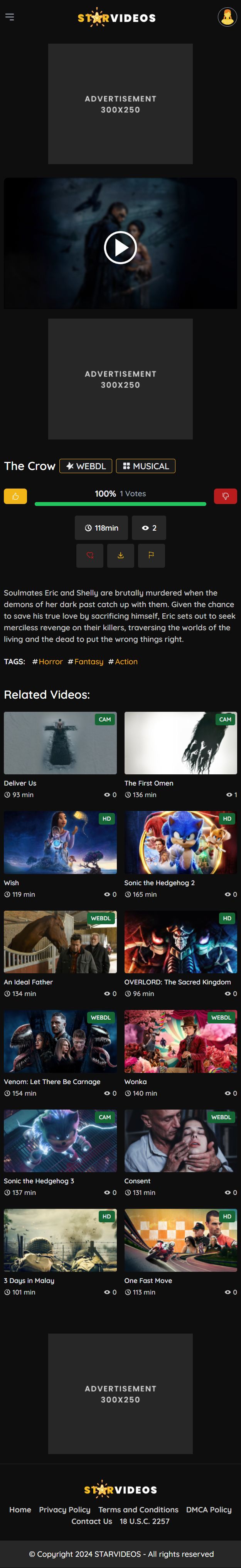Image resolution: width=241 pixels, height=1568 pixels.
Task: Open the user profile avatar
Action: click(227, 17)
